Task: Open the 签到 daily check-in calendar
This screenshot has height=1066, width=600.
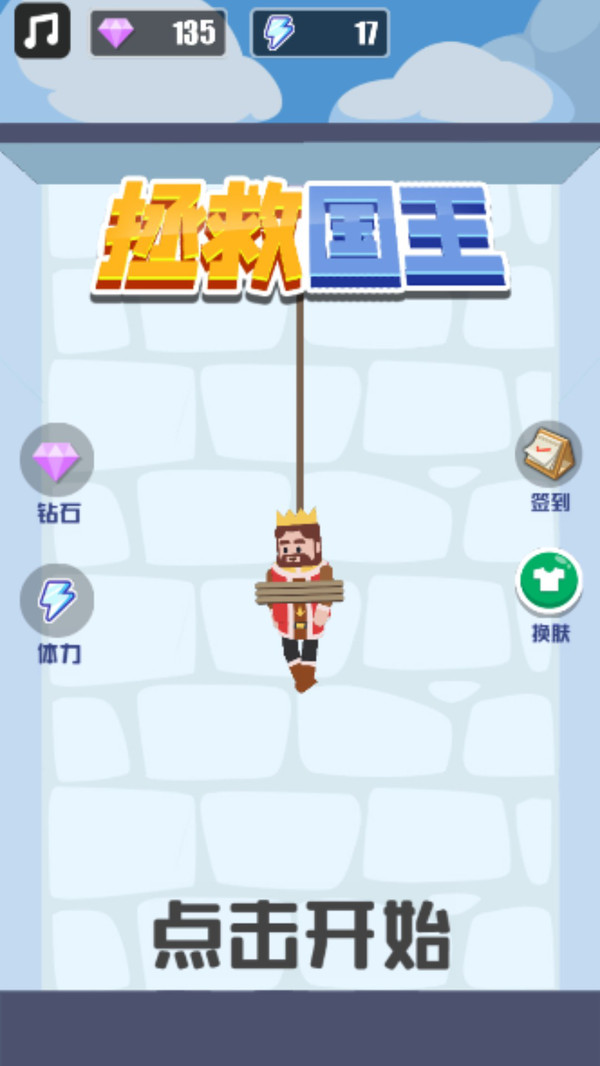Action: (x=549, y=456)
